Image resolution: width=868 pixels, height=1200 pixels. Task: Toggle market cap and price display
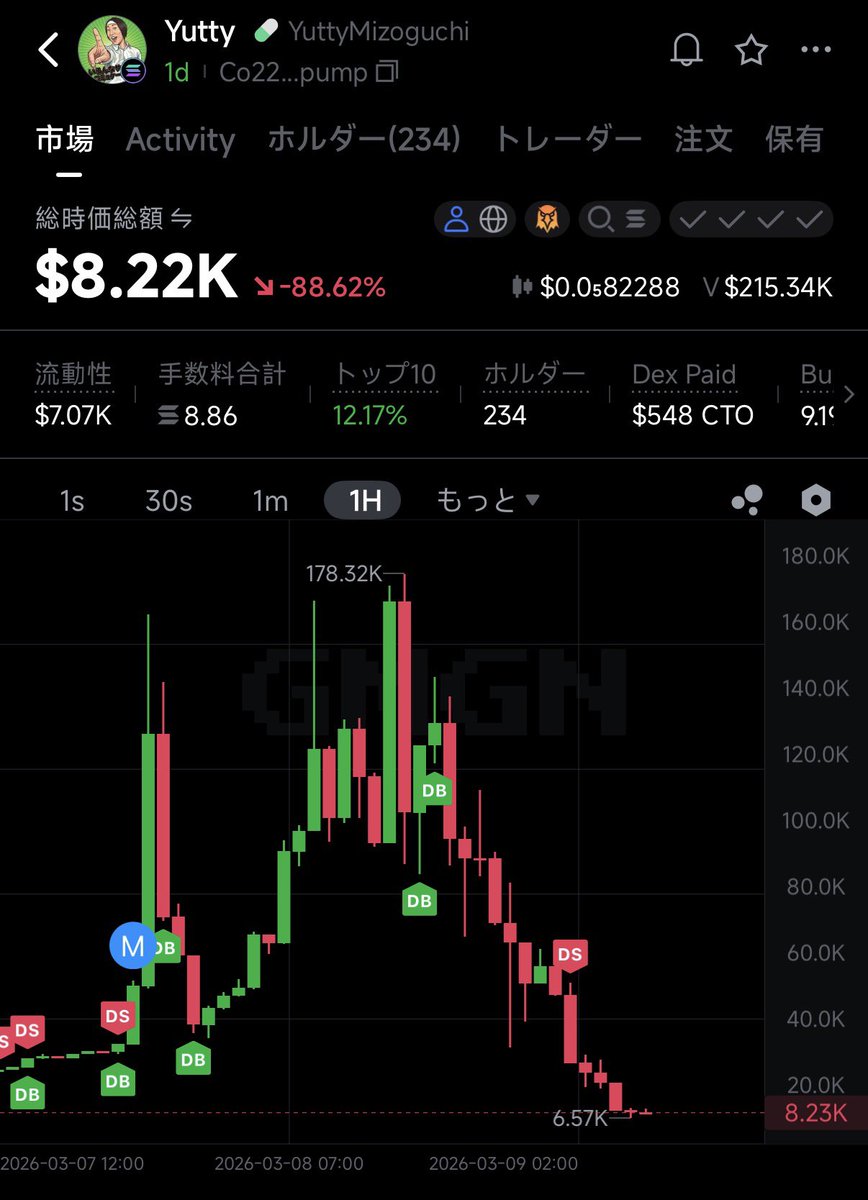point(182,219)
